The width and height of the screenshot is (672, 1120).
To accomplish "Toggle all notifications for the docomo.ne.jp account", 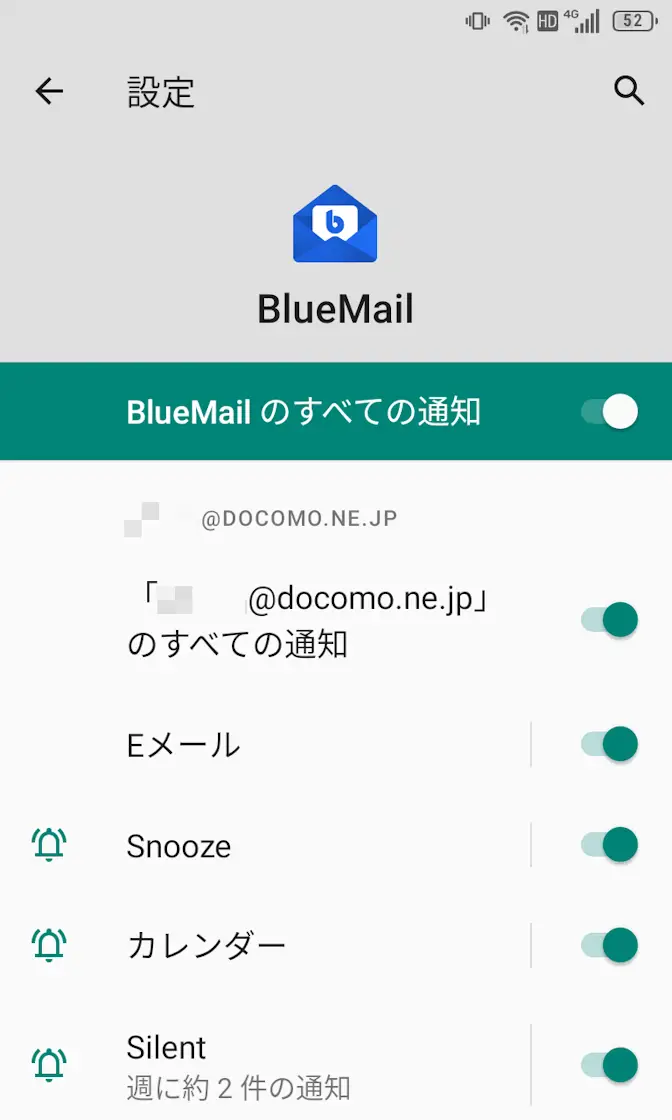I will tap(610, 620).
